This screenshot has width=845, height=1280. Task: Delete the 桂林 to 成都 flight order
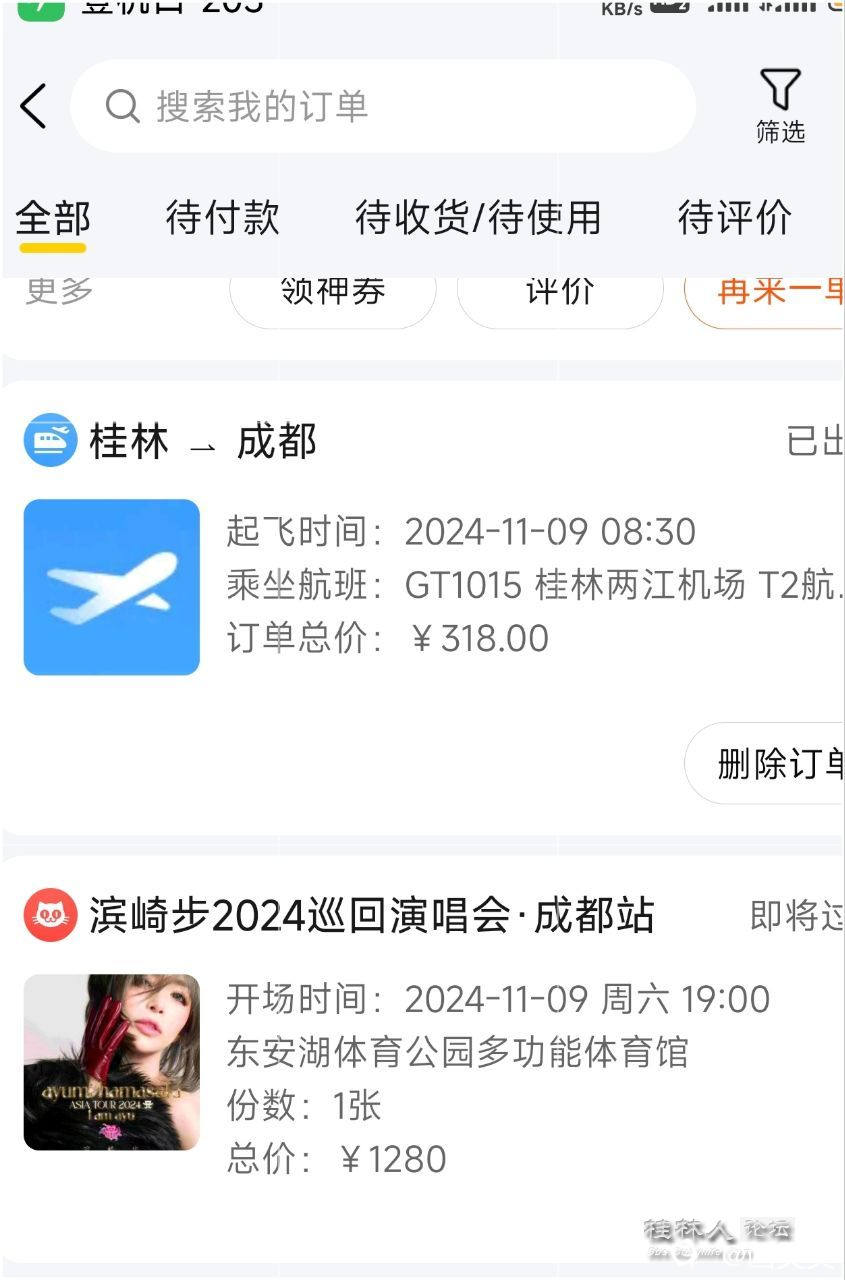tap(775, 764)
